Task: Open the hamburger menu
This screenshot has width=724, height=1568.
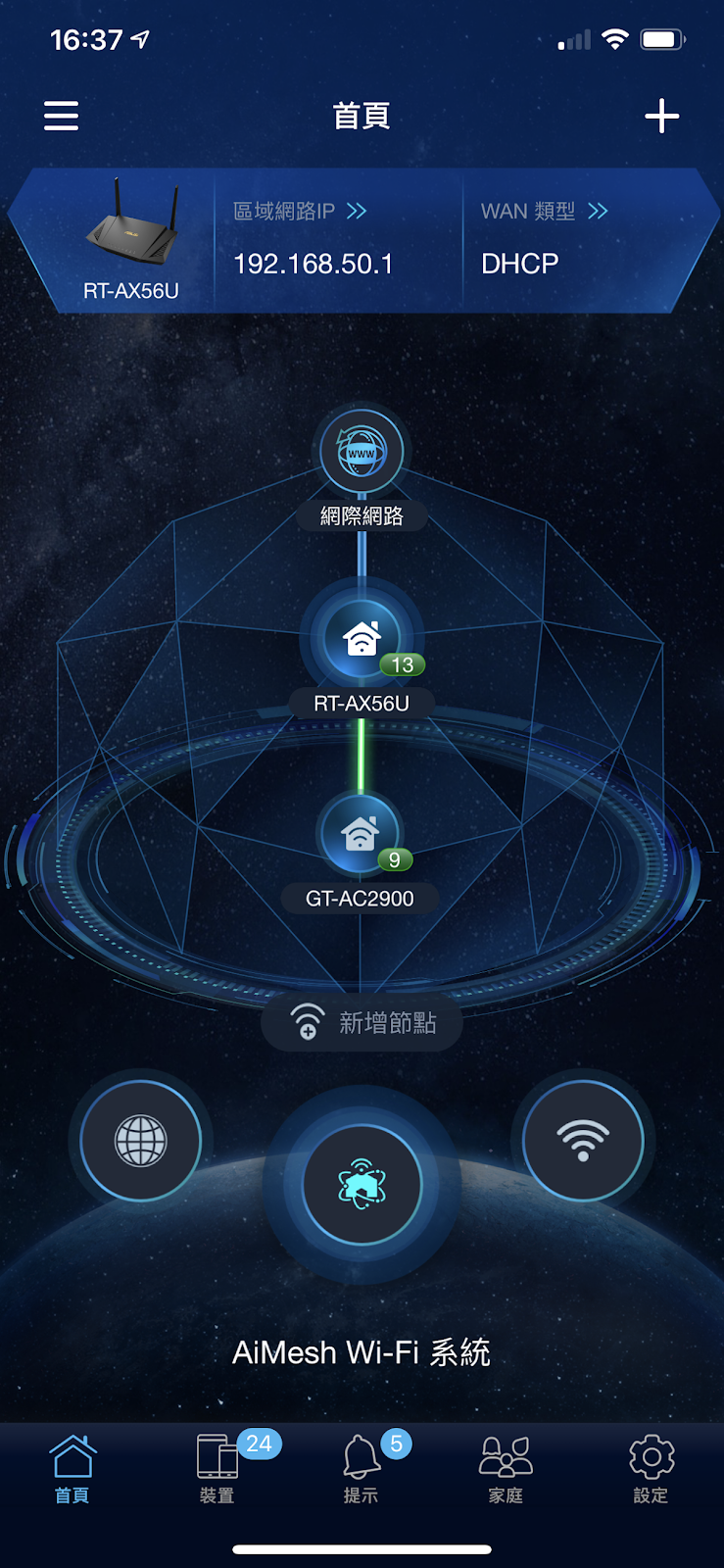Action: click(61, 116)
